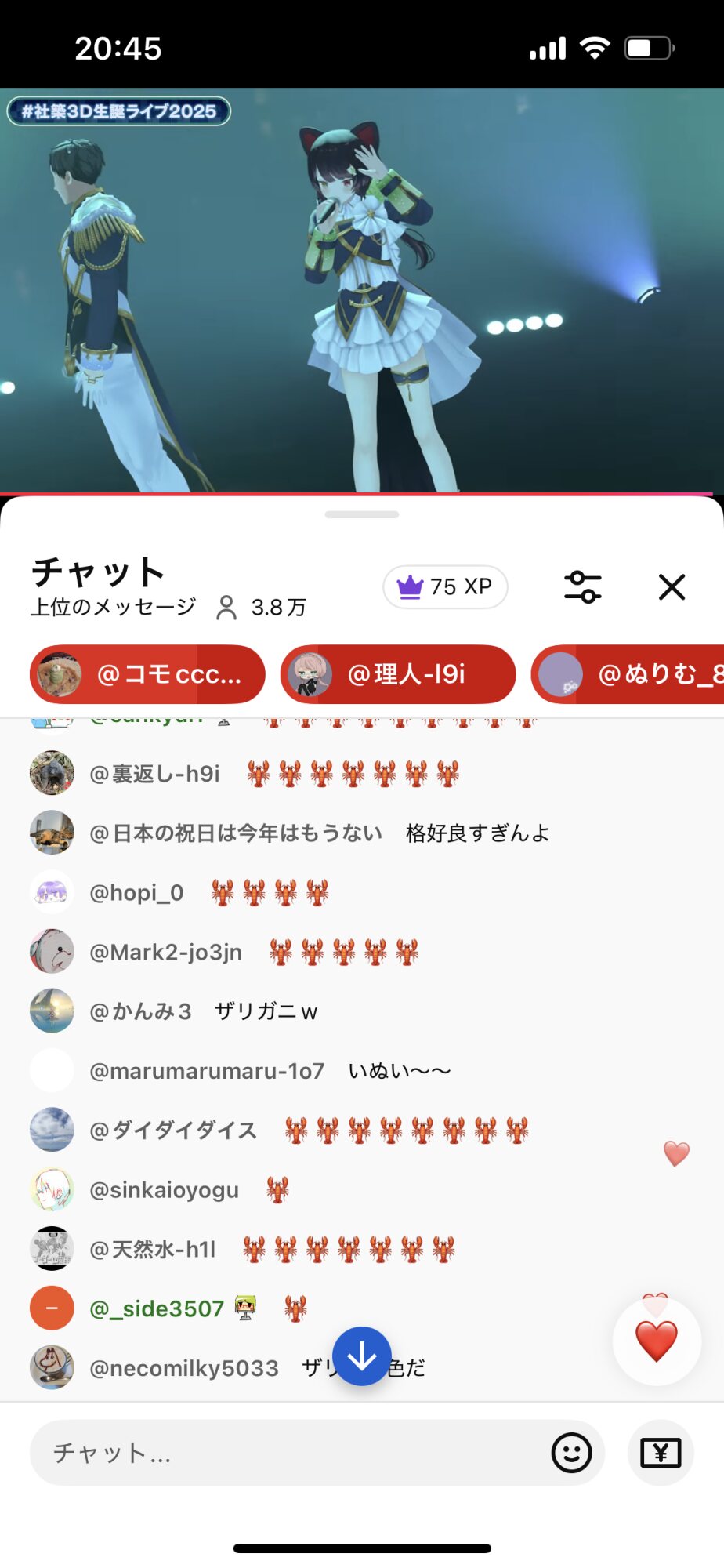This screenshot has height=1568, width=724.
Task: Send a heart reaction
Action: [657, 1341]
